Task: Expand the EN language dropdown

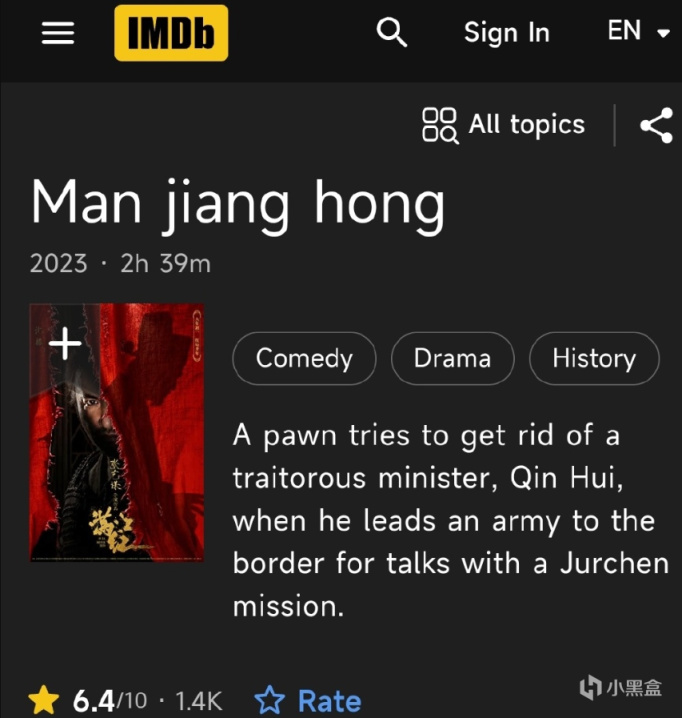Action: pyautogui.click(x=637, y=32)
